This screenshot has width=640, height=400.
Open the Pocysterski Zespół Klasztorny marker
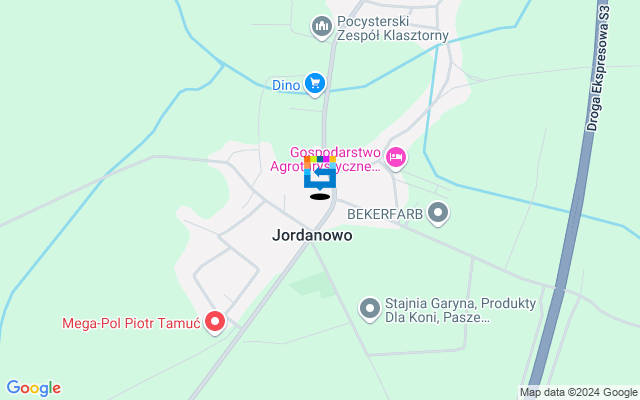coord(322,27)
